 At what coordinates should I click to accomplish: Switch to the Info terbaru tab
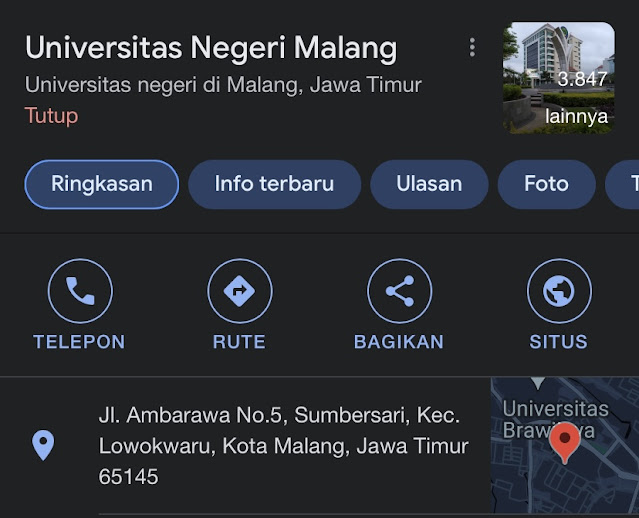pyautogui.click(x=274, y=184)
